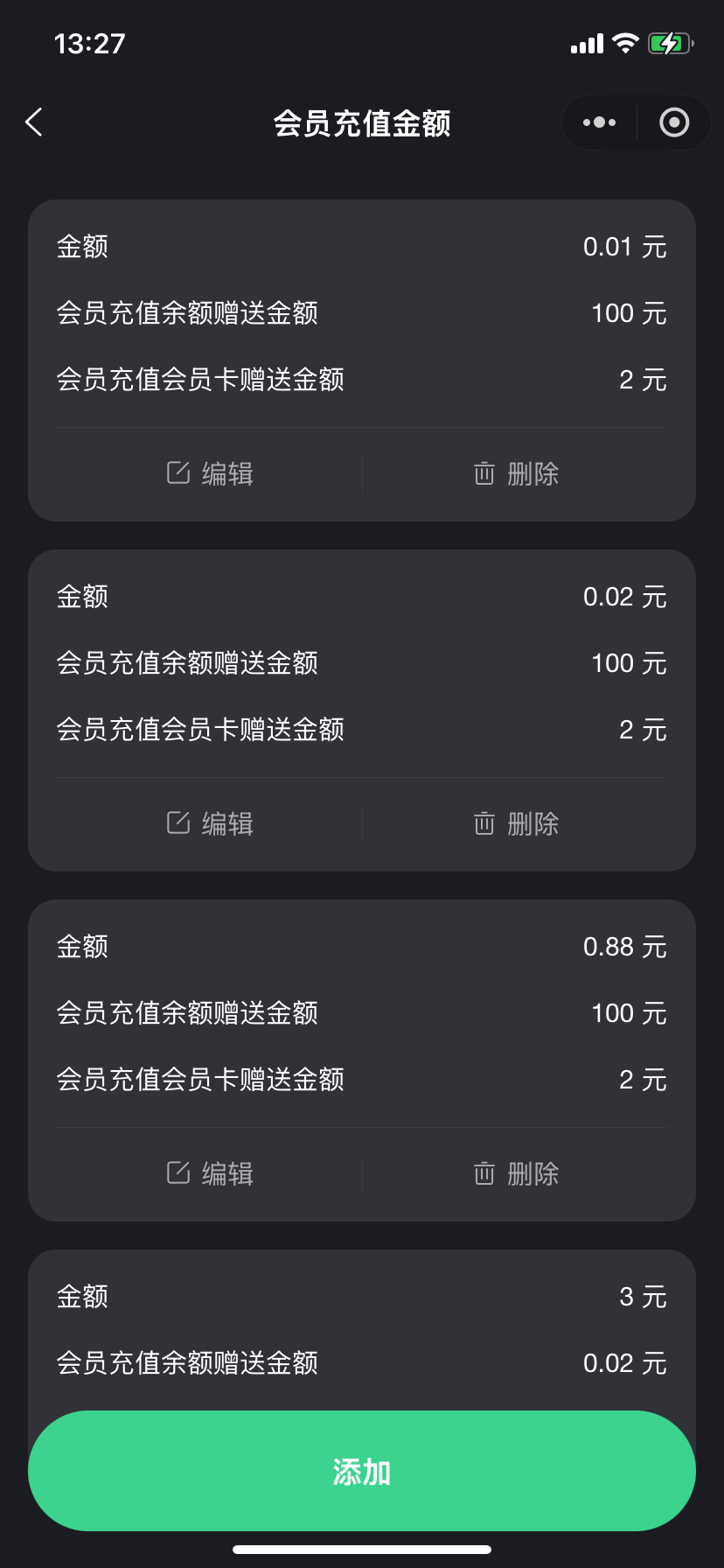Close the mini program via circle icon
This screenshot has height=1568, width=724.
(674, 122)
